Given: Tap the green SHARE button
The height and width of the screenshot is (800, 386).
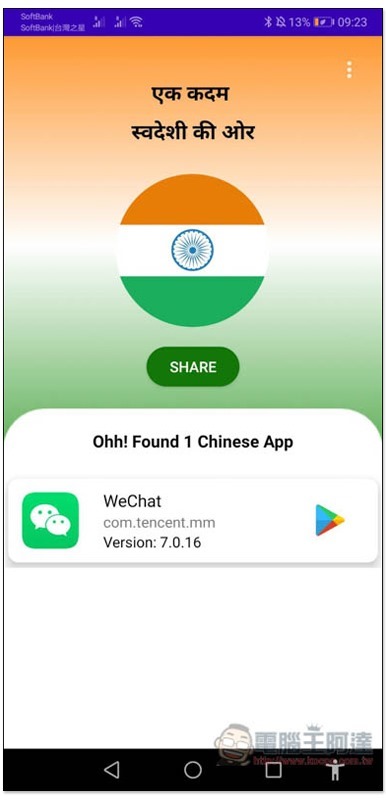Looking at the screenshot, I should pos(193,367).
